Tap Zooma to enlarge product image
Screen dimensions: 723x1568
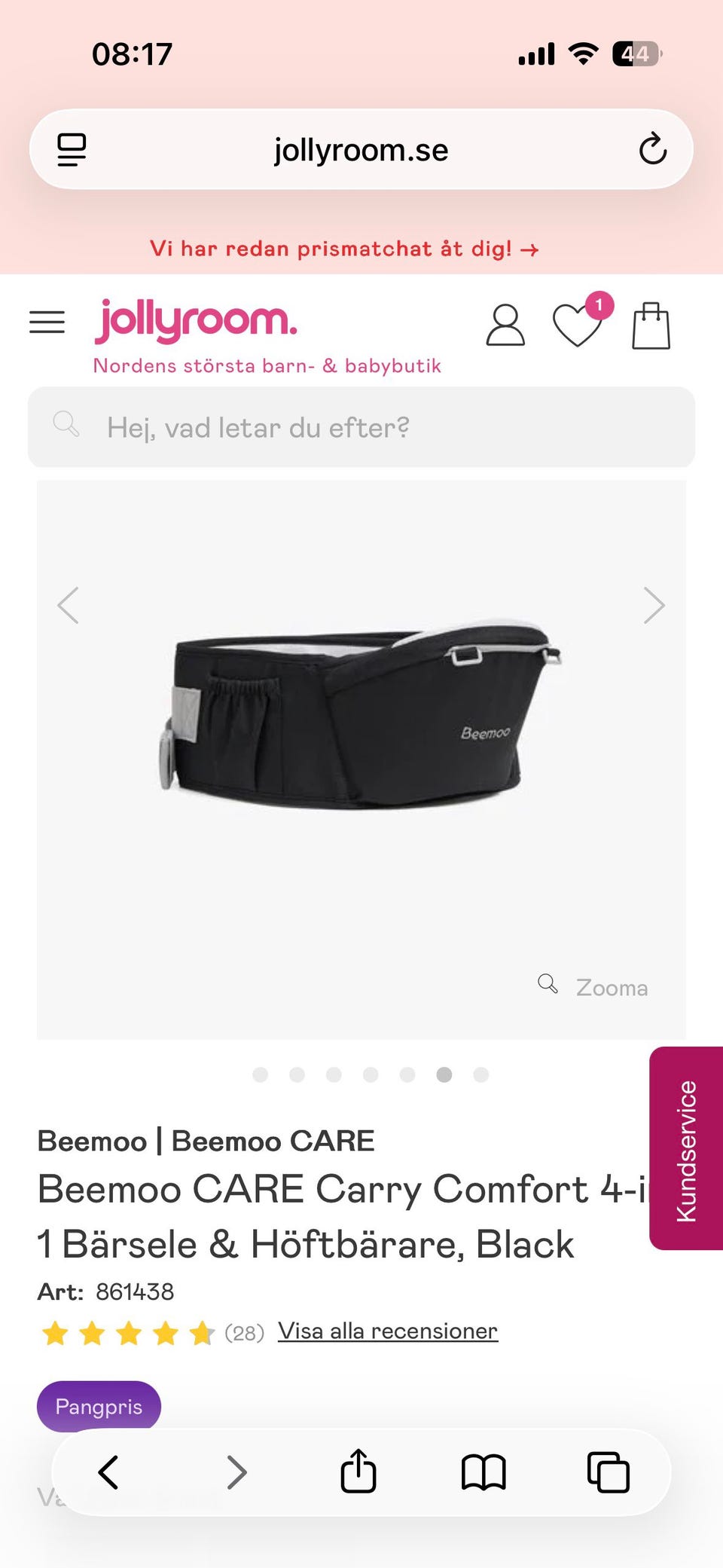(x=594, y=986)
